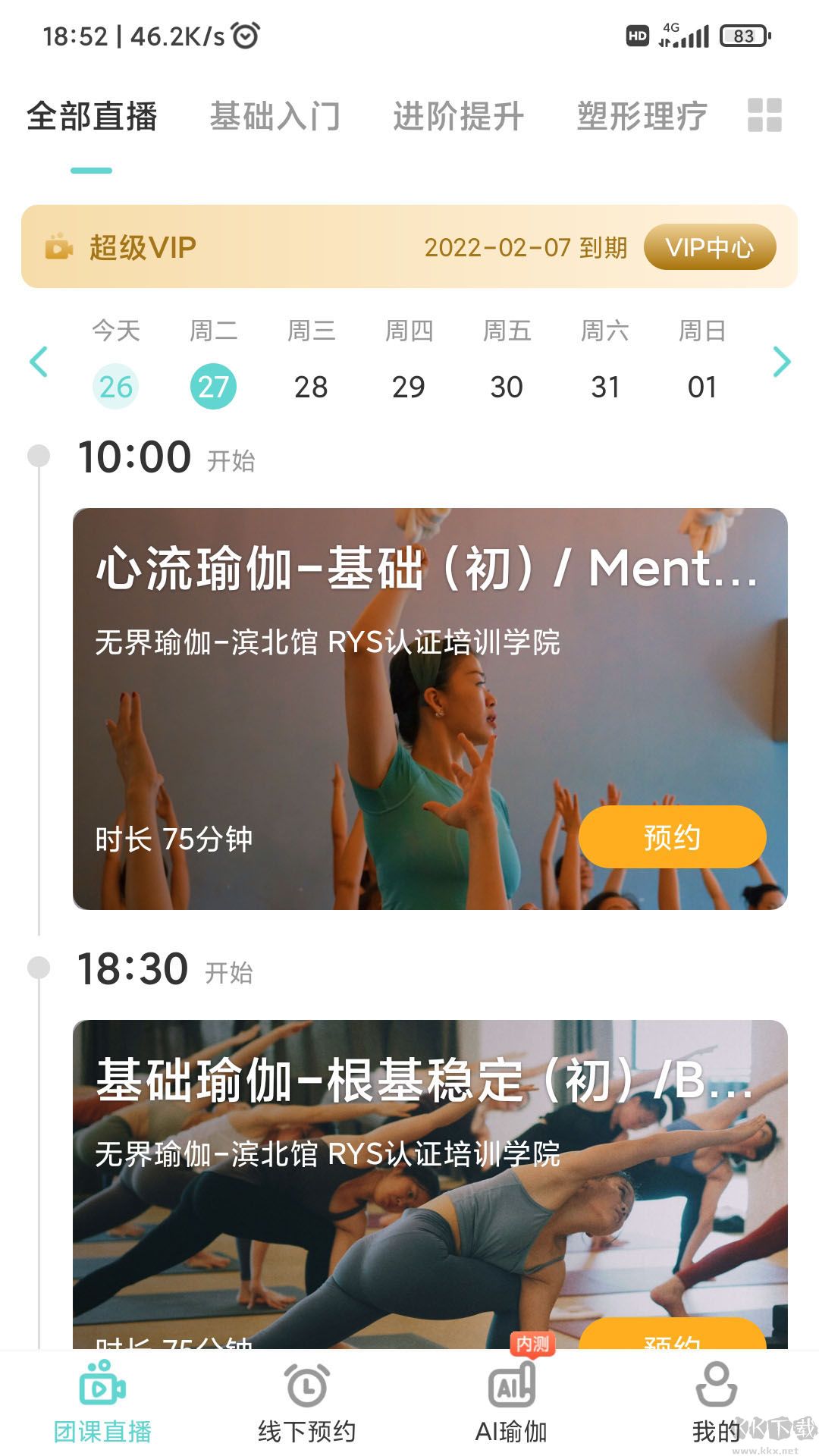Select date 27 under 周二
This screenshot has height=1456, width=819.
[212, 387]
